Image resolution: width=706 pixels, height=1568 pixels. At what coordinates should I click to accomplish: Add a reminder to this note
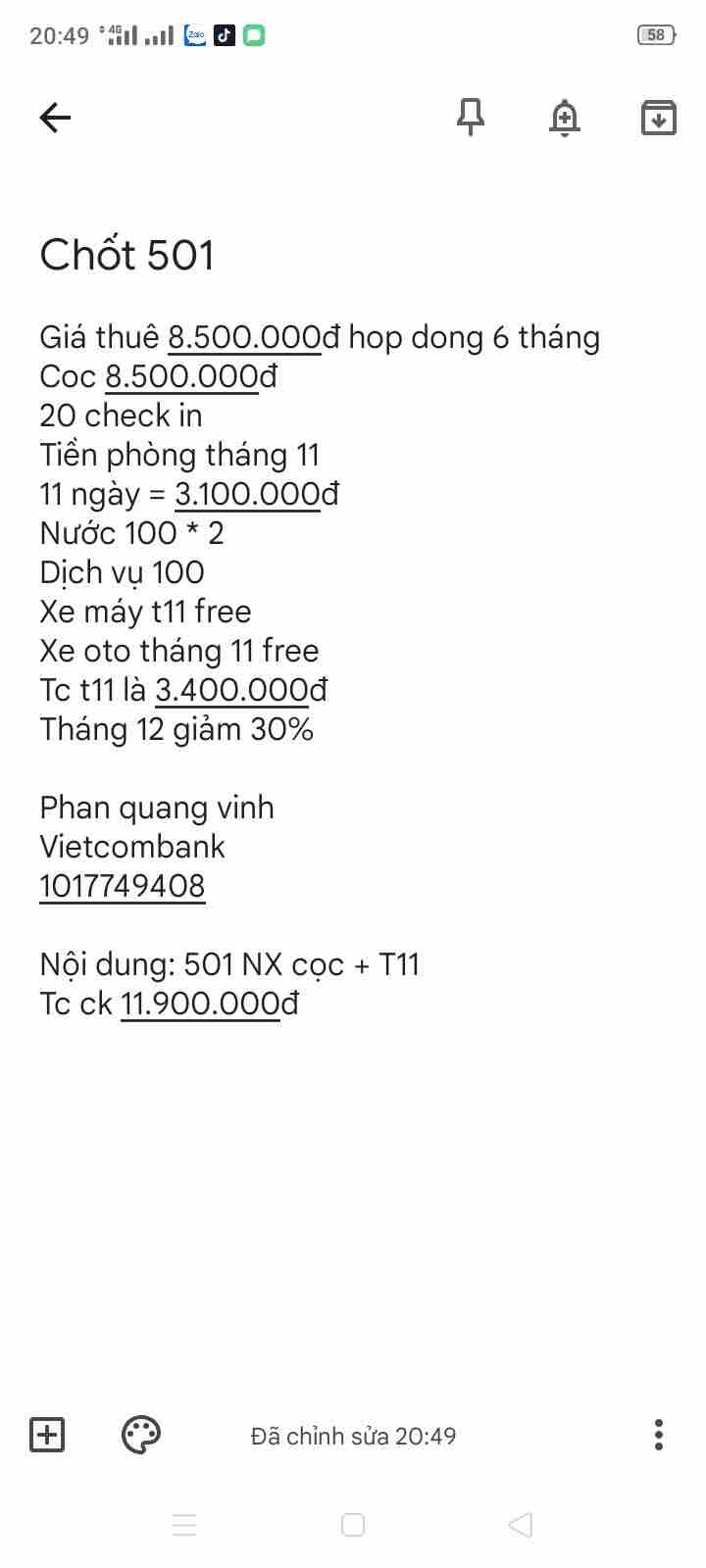(564, 118)
